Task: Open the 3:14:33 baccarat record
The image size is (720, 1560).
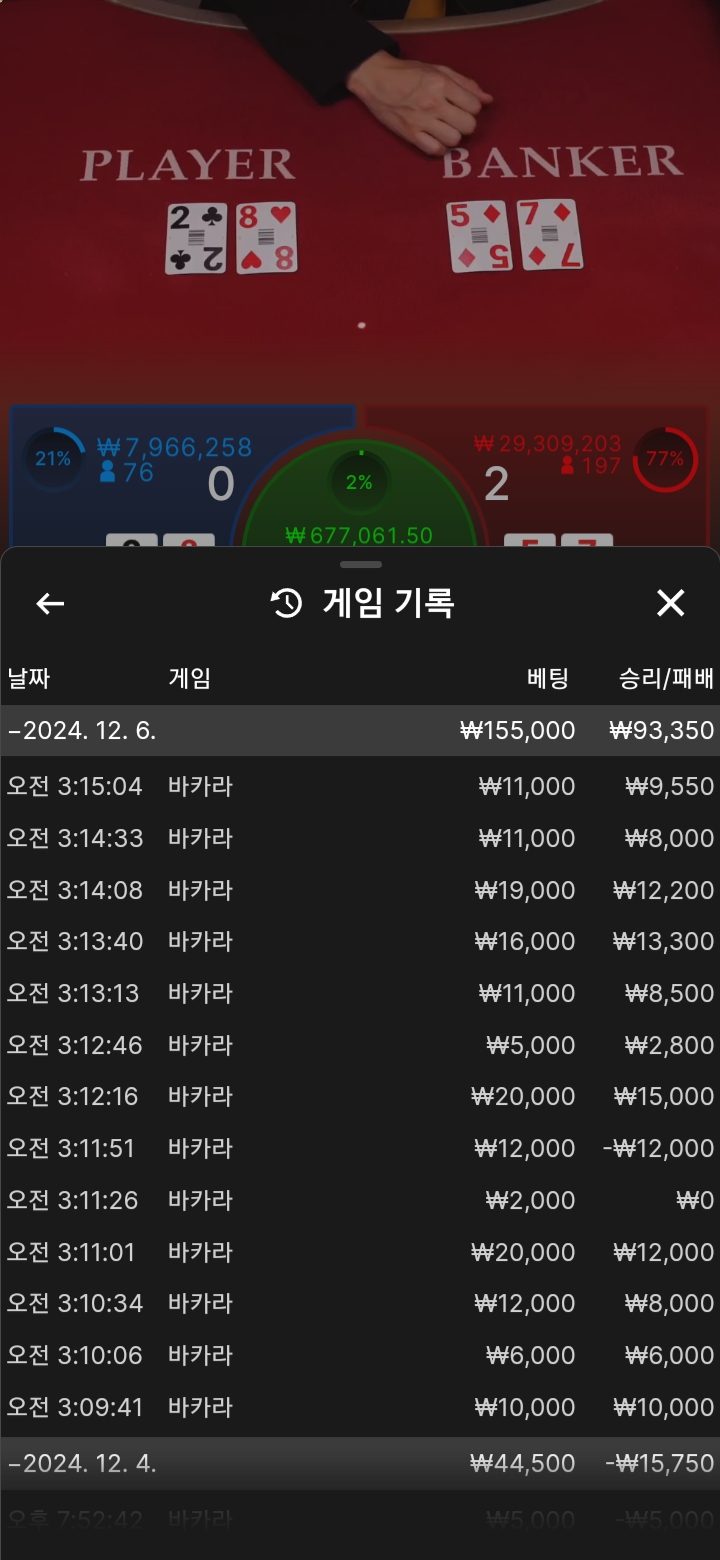Action: coord(360,838)
